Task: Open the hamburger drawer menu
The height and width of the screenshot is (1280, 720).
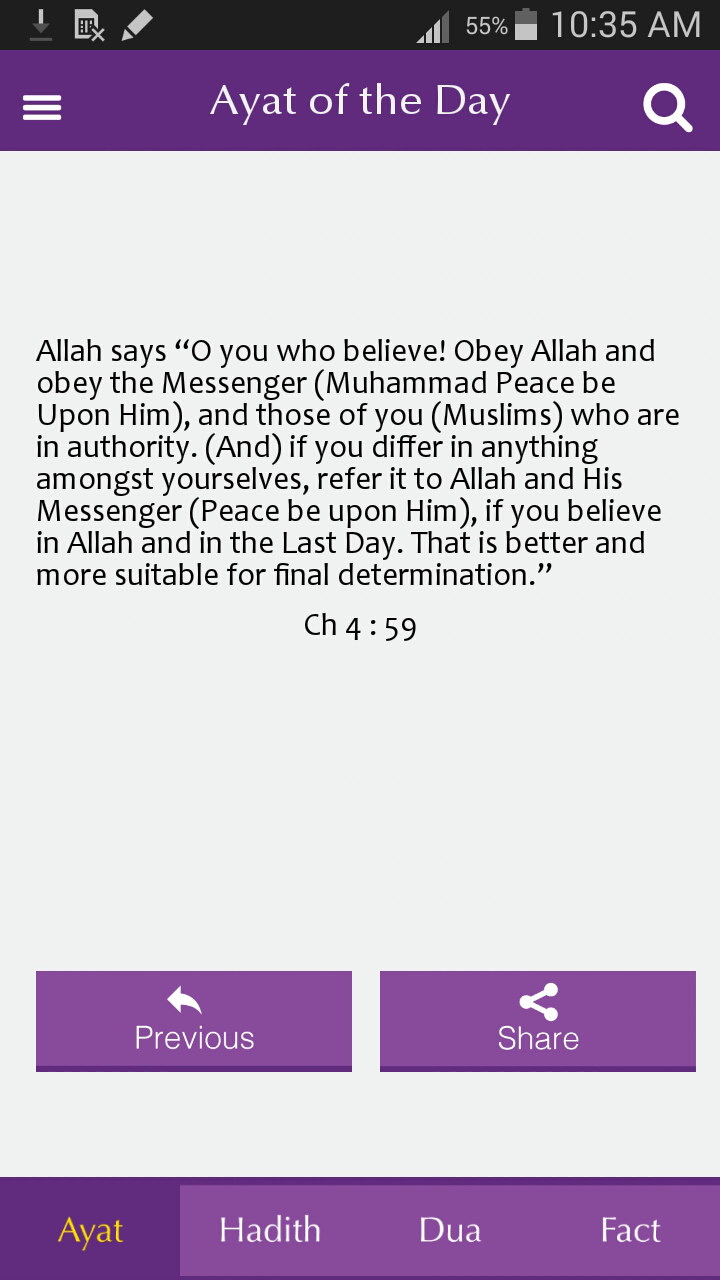Action: [x=42, y=107]
